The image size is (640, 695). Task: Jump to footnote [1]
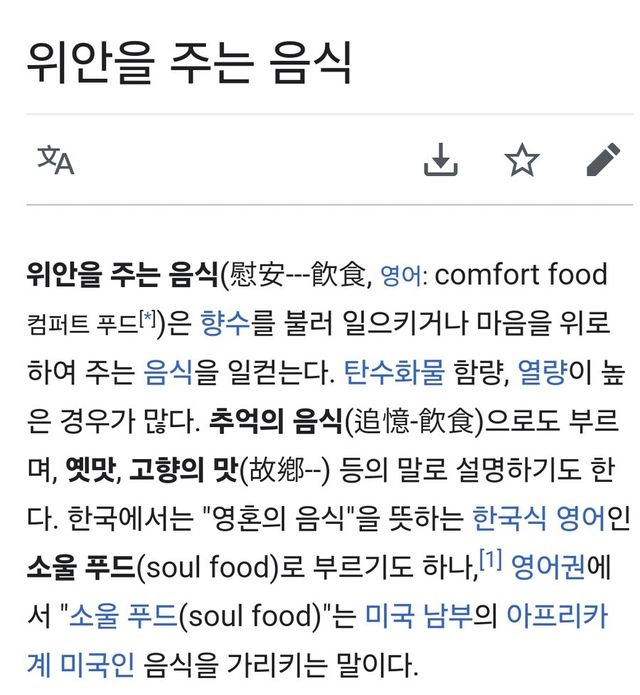pyautogui.click(x=490, y=562)
